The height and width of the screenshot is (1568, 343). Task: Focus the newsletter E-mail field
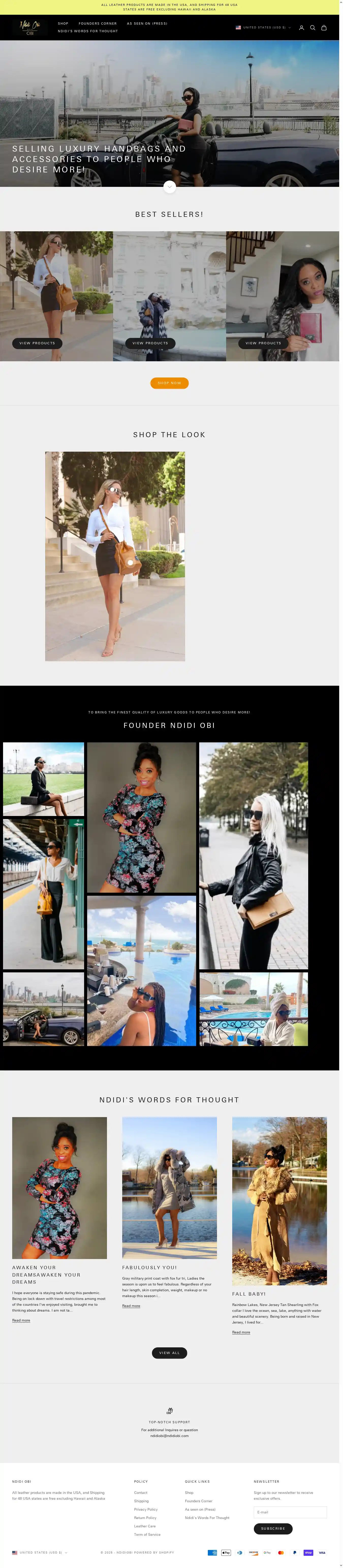coord(290,1512)
